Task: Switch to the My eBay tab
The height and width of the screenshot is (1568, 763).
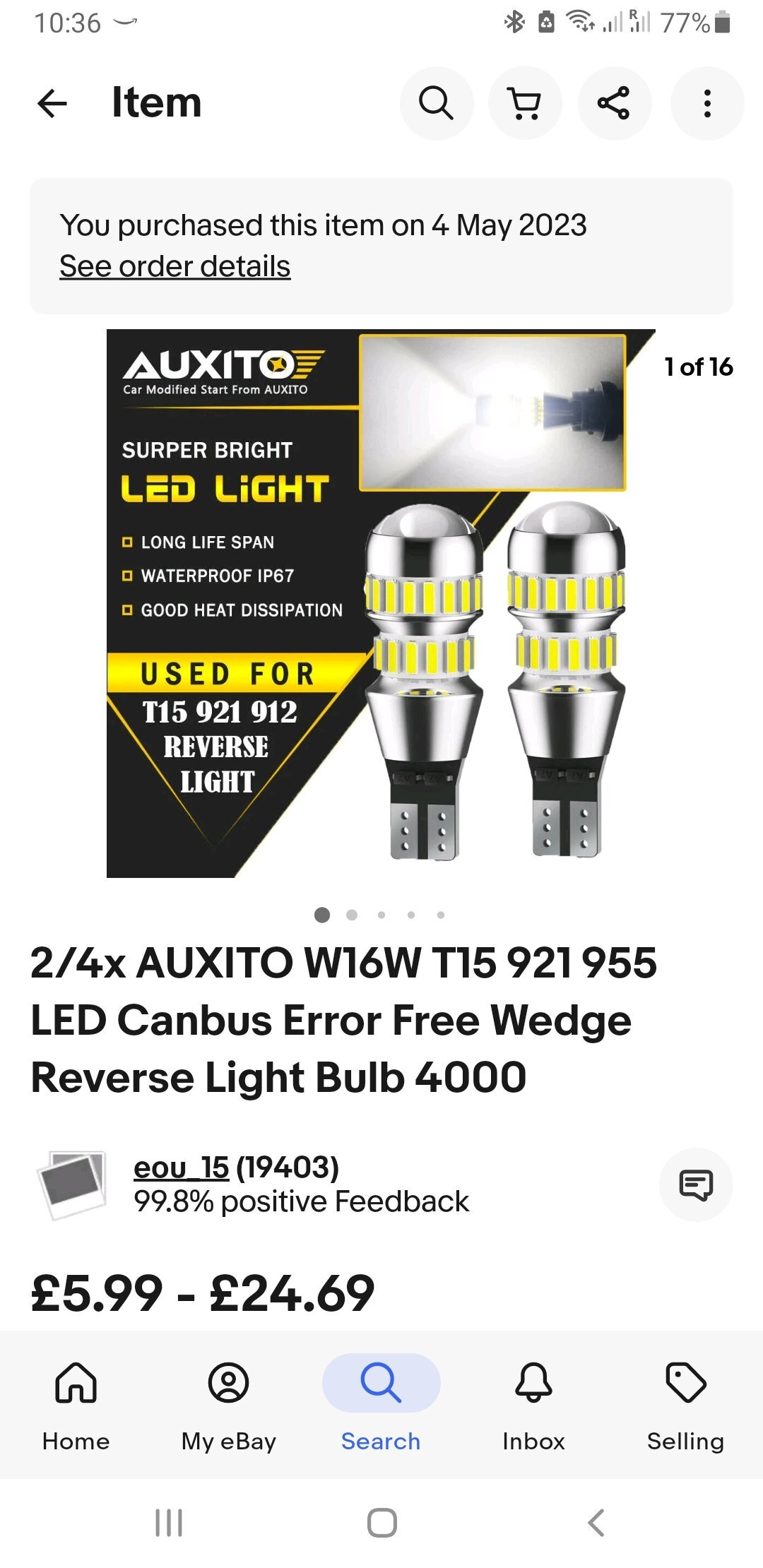Action: coord(228,1406)
